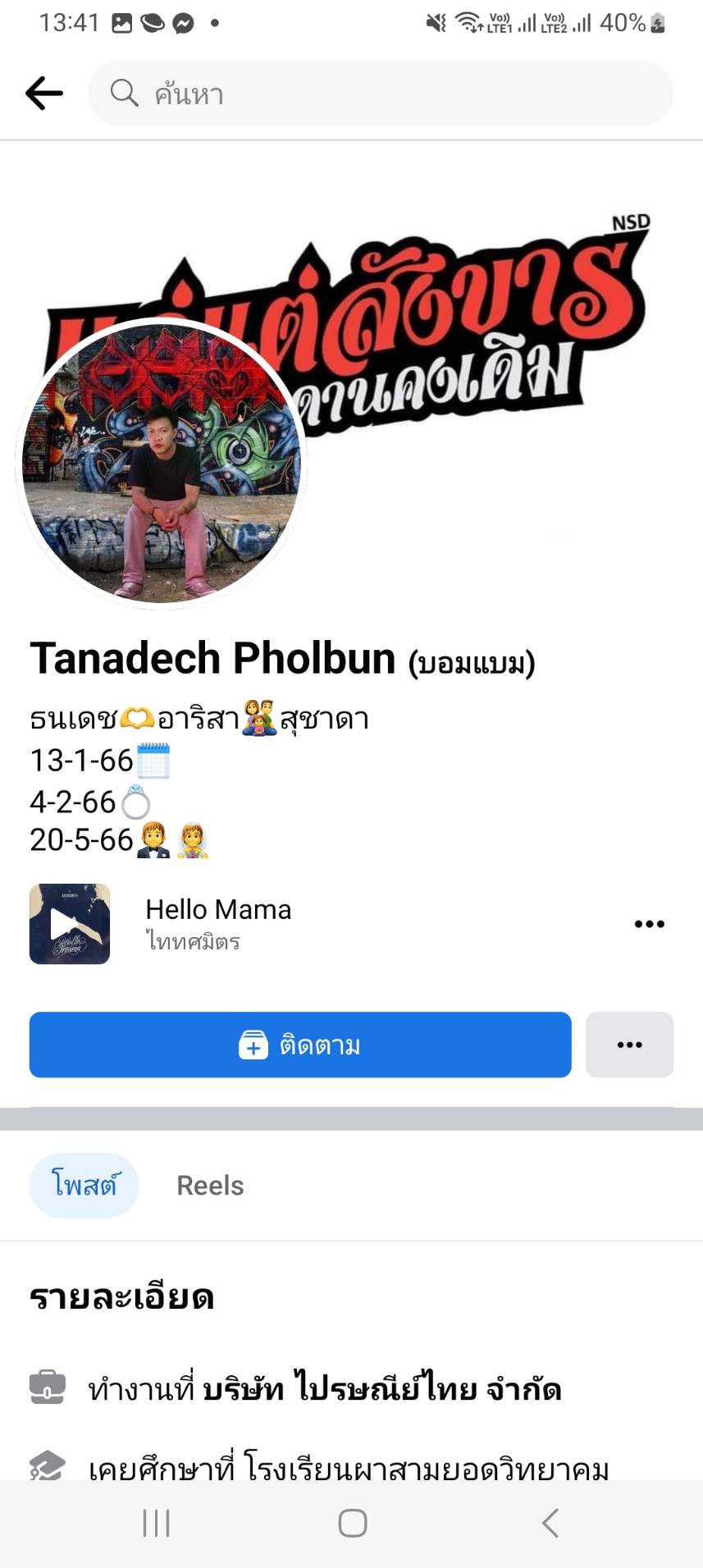
Task: Go to the home screen
Action: [x=352, y=1523]
